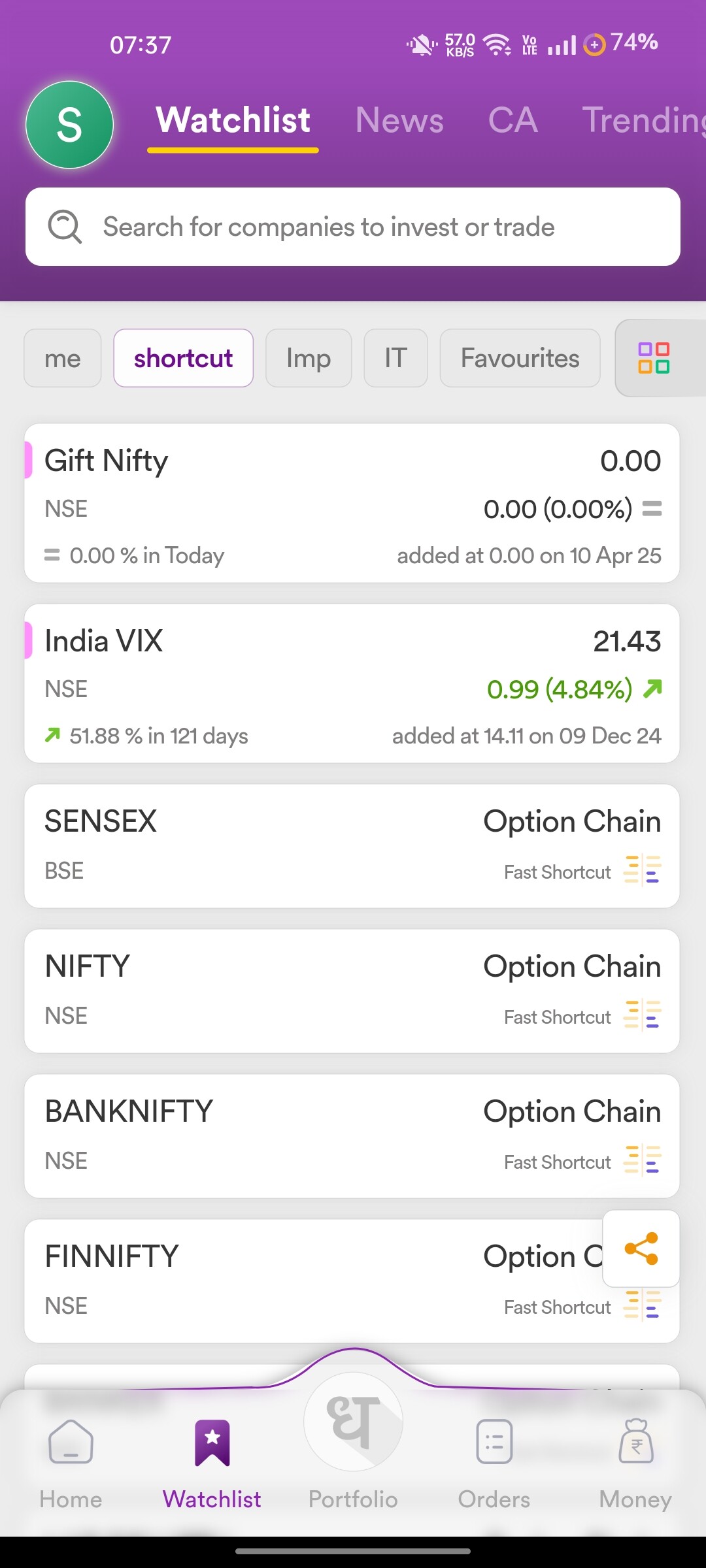Screen dimensions: 706x1568
Task: Open the watchlist grid manager icon
Action: coord(654,358)
